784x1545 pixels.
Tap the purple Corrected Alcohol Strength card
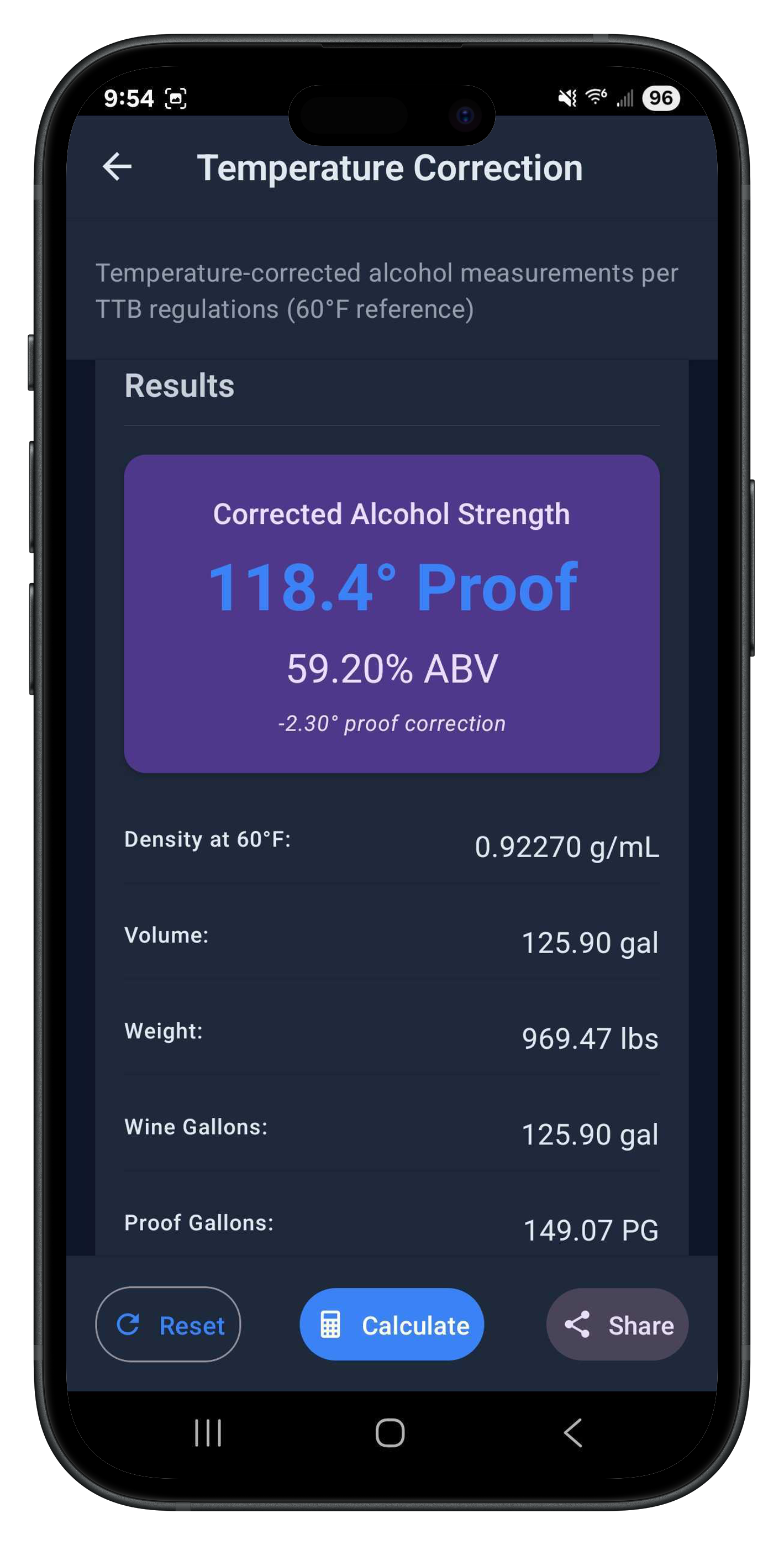coord(391,612)
